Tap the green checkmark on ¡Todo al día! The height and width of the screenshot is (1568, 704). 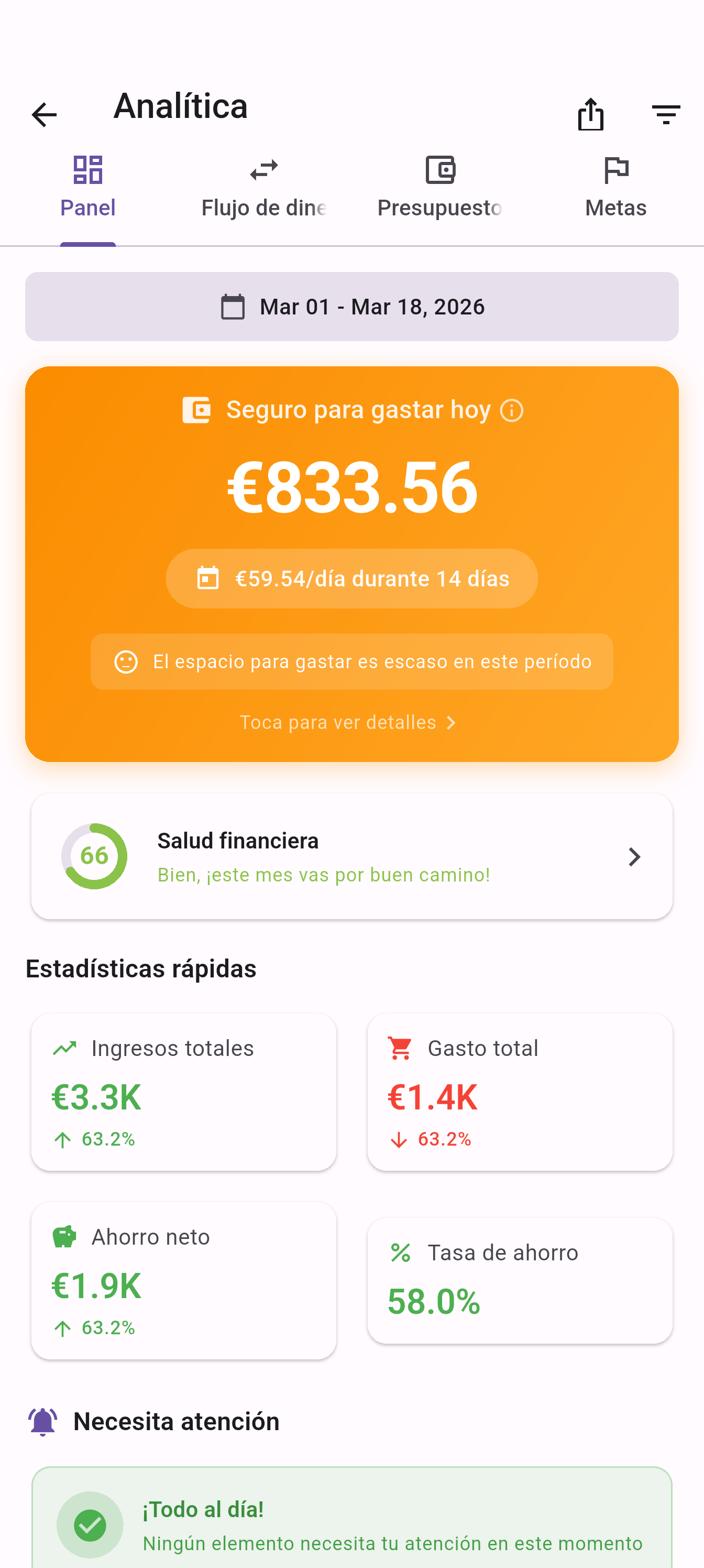[x=91, y=1526]
